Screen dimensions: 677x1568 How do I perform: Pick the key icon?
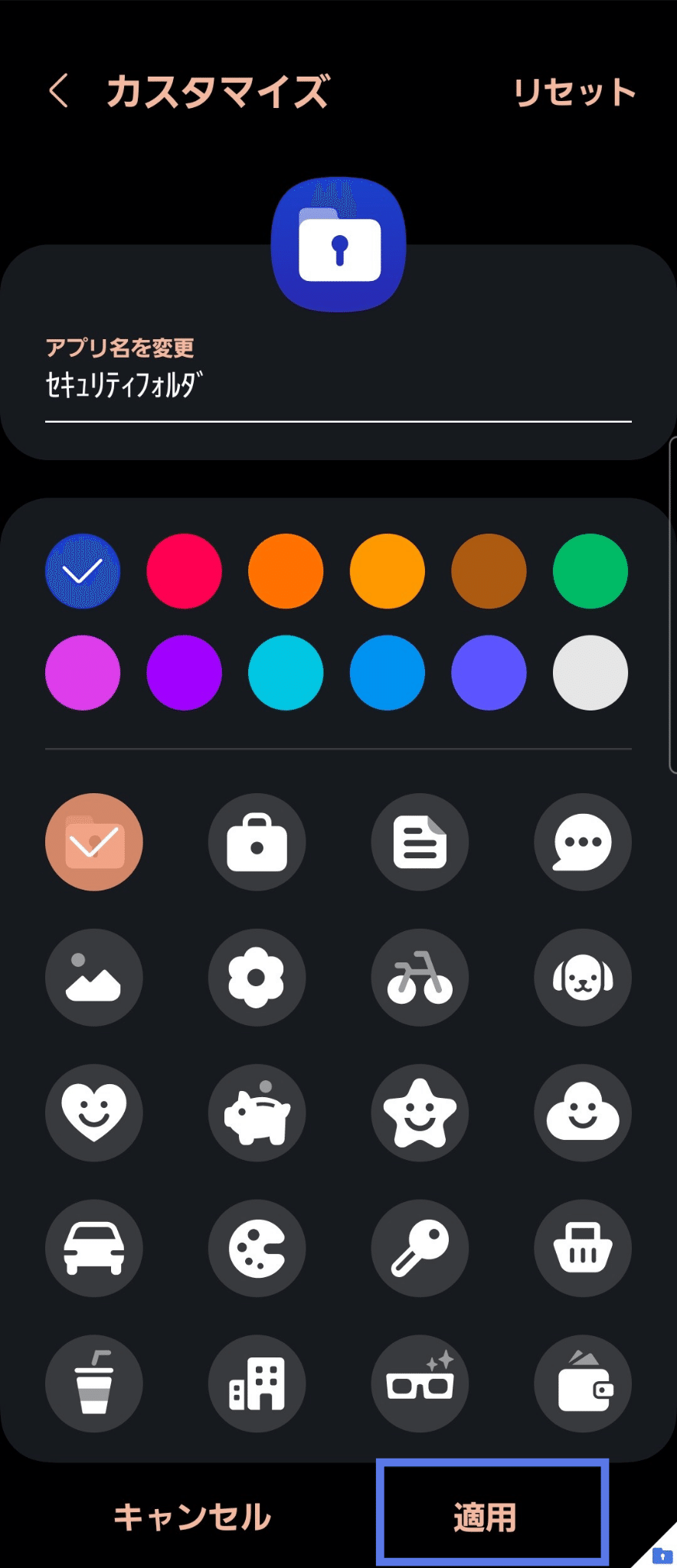click(x=420, y=1248)
